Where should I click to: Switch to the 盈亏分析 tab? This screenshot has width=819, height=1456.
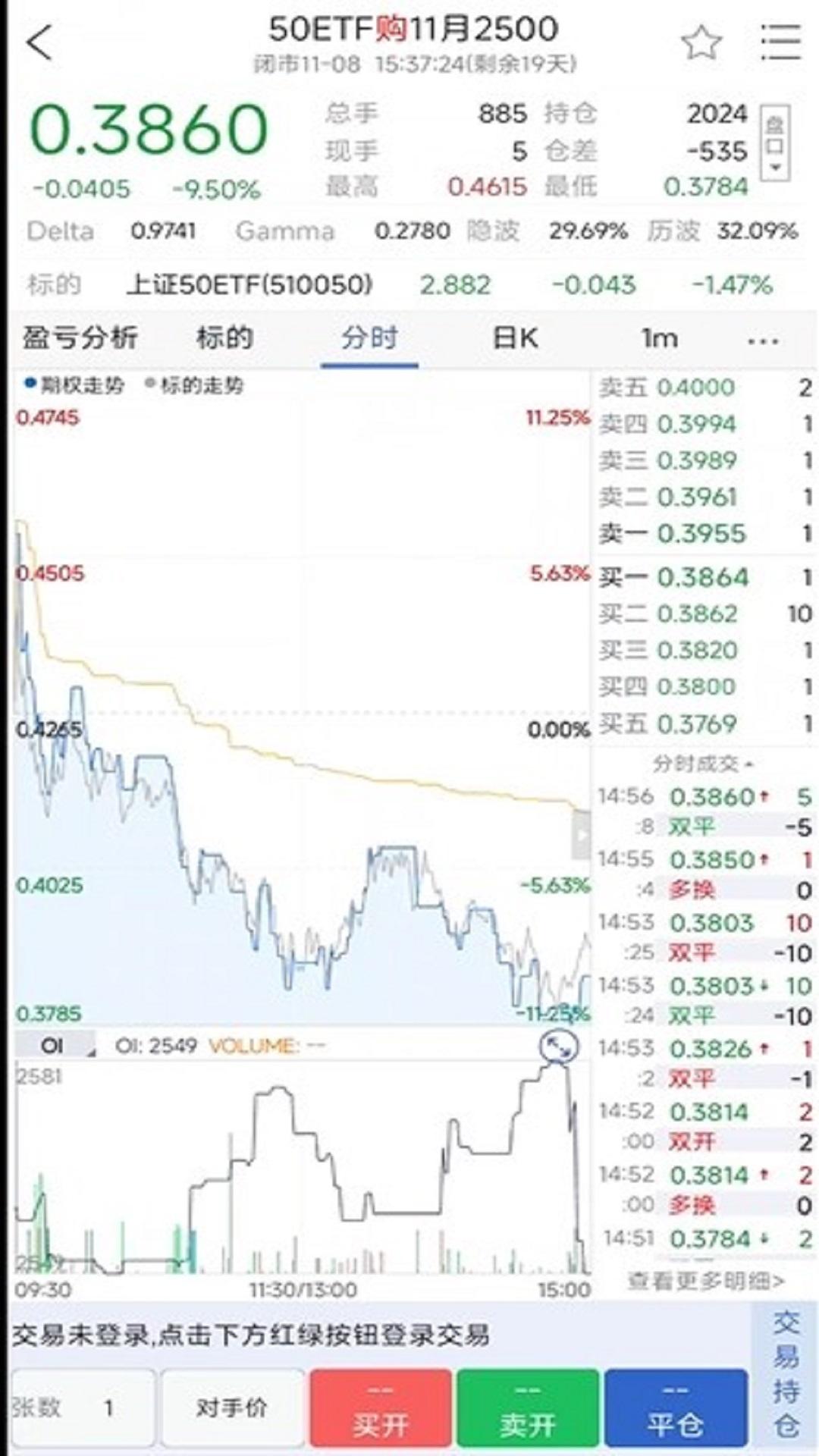80,338
